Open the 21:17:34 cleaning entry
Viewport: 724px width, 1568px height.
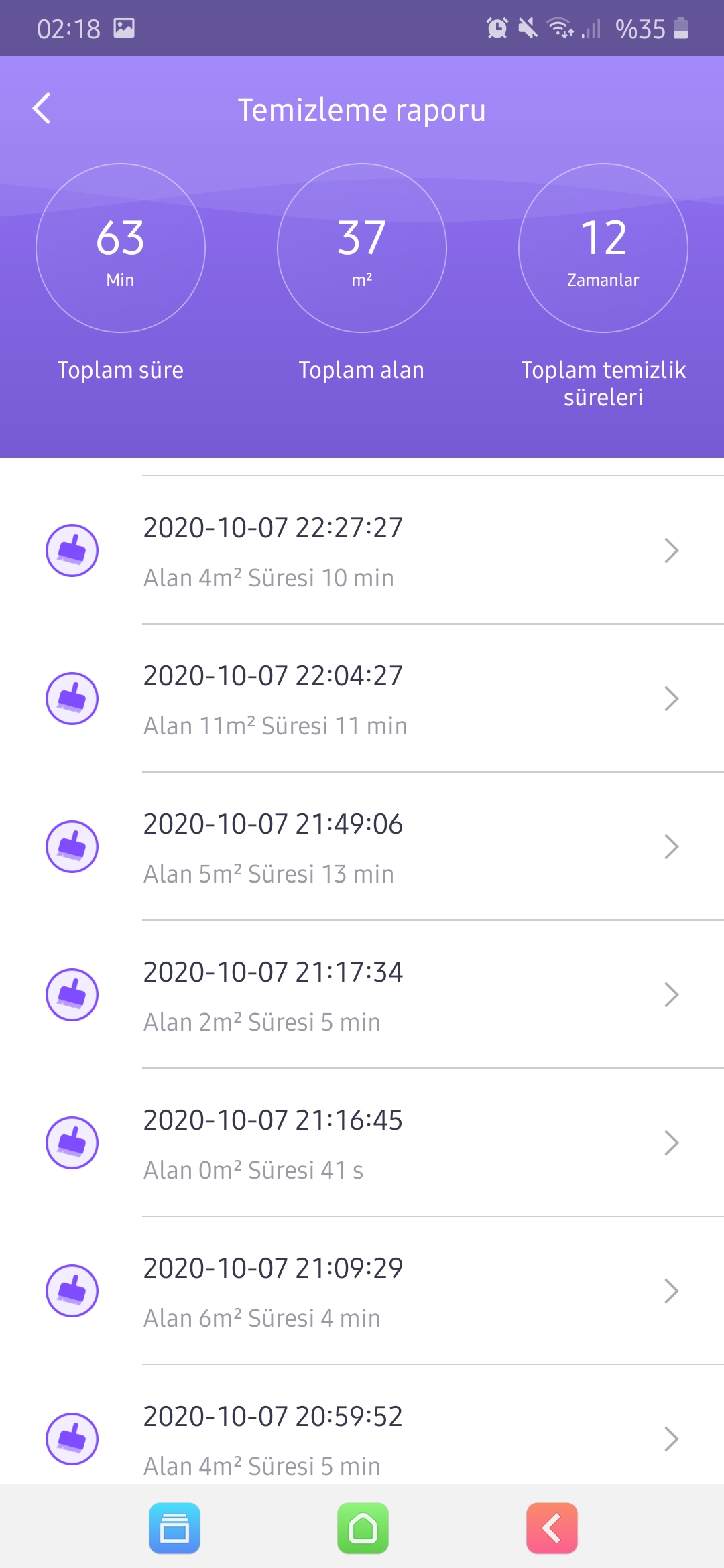(362, 994)
